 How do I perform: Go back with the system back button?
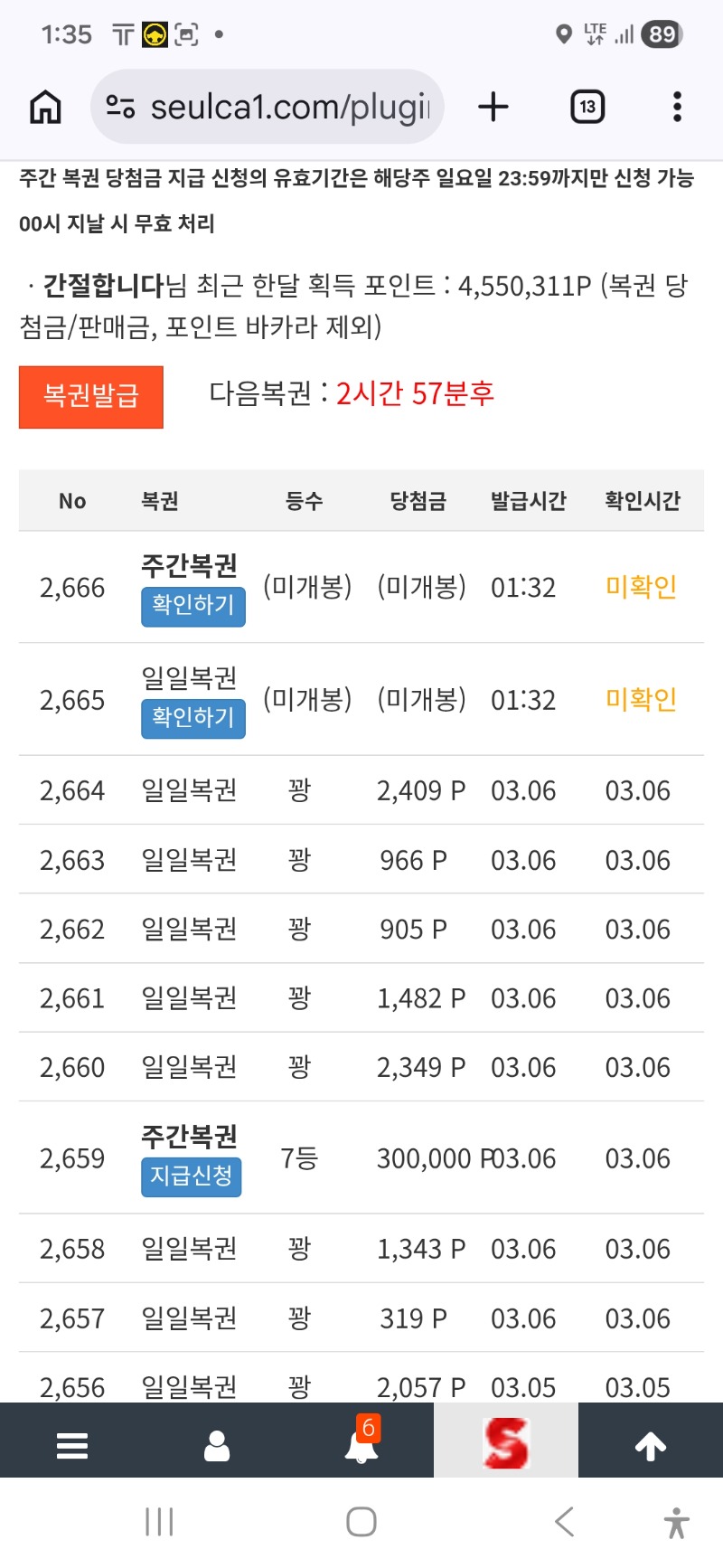565,1522
